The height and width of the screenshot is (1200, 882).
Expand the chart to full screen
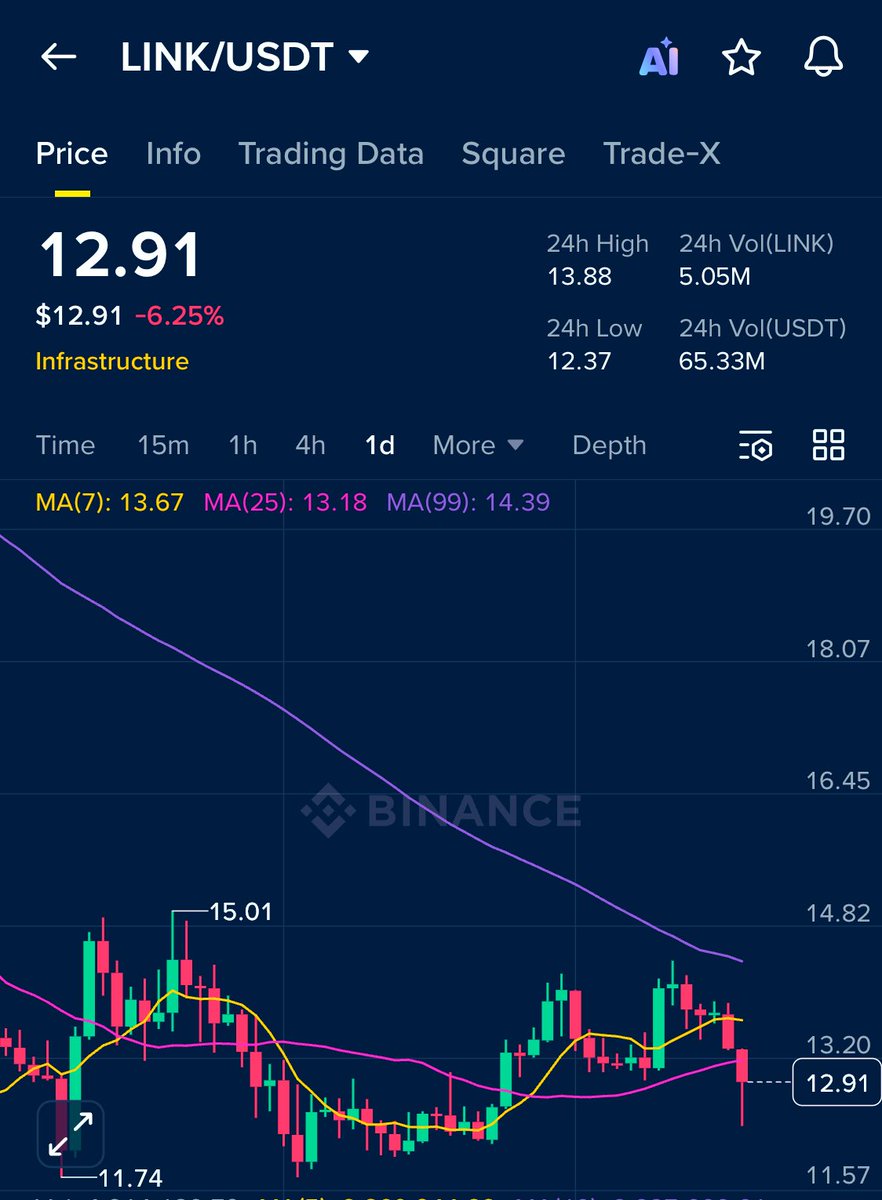tap(70, 1135)
